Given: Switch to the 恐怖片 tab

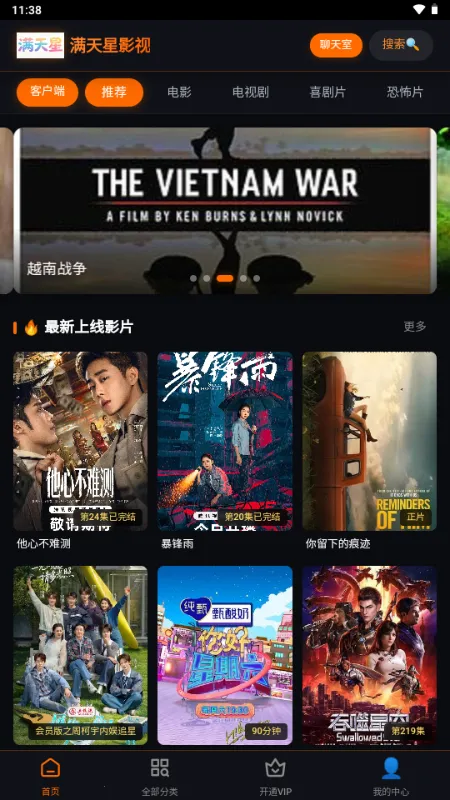Looking at the screenshot, I should pos(405,92).
